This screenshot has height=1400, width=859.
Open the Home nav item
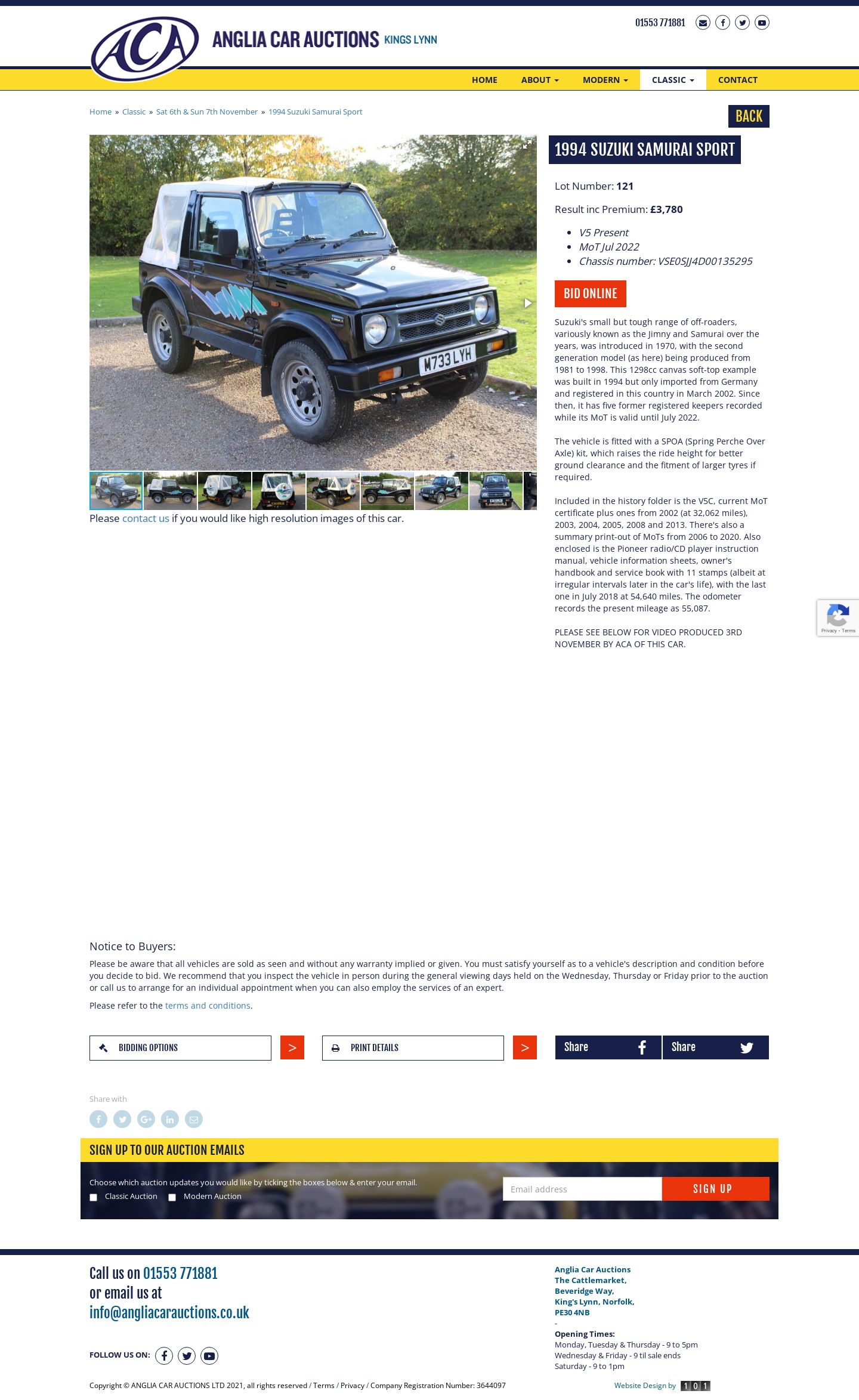tap(484, 80)
